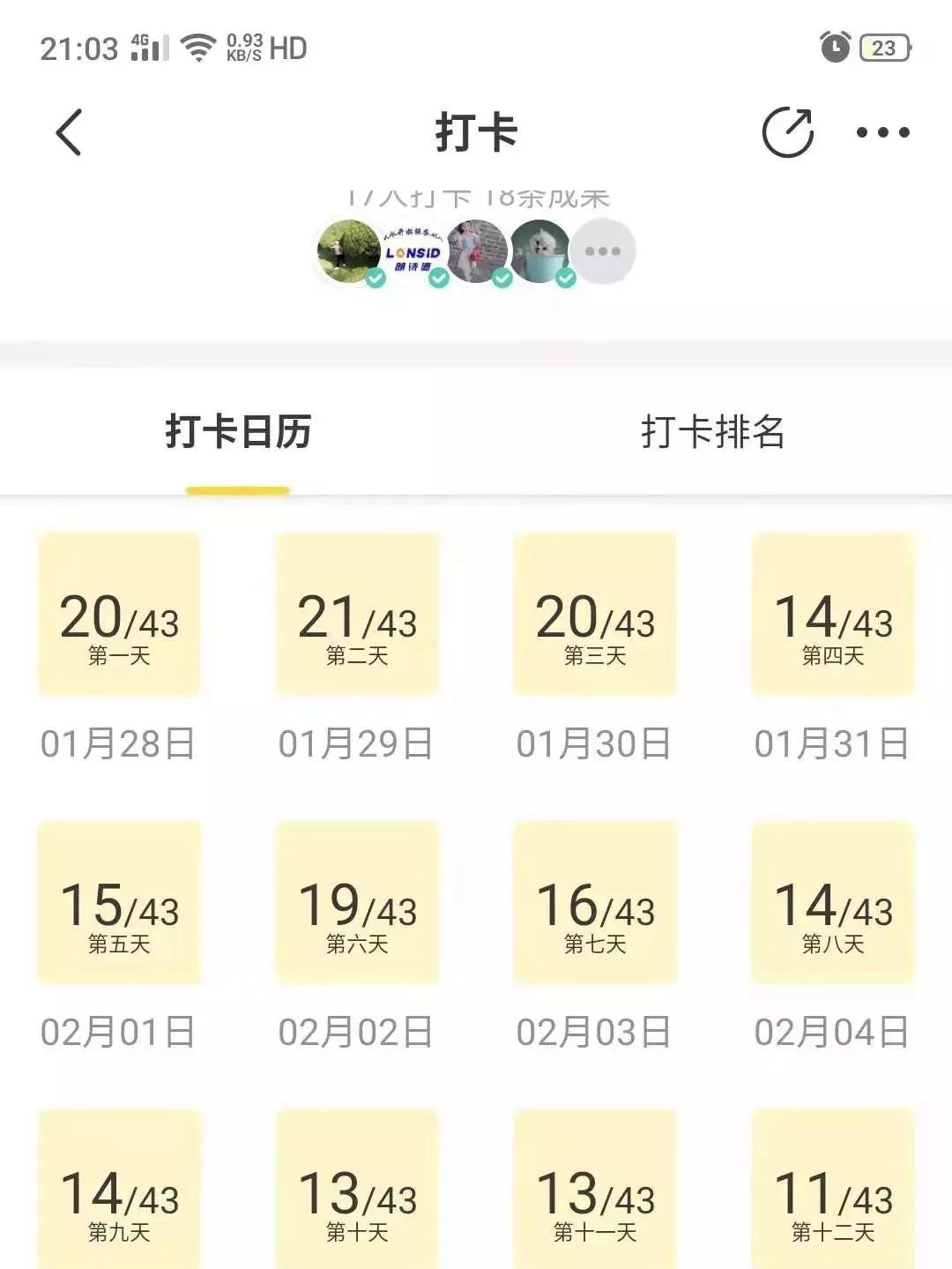Tap the ellipsis avatar to view all participants

(604, 250)
